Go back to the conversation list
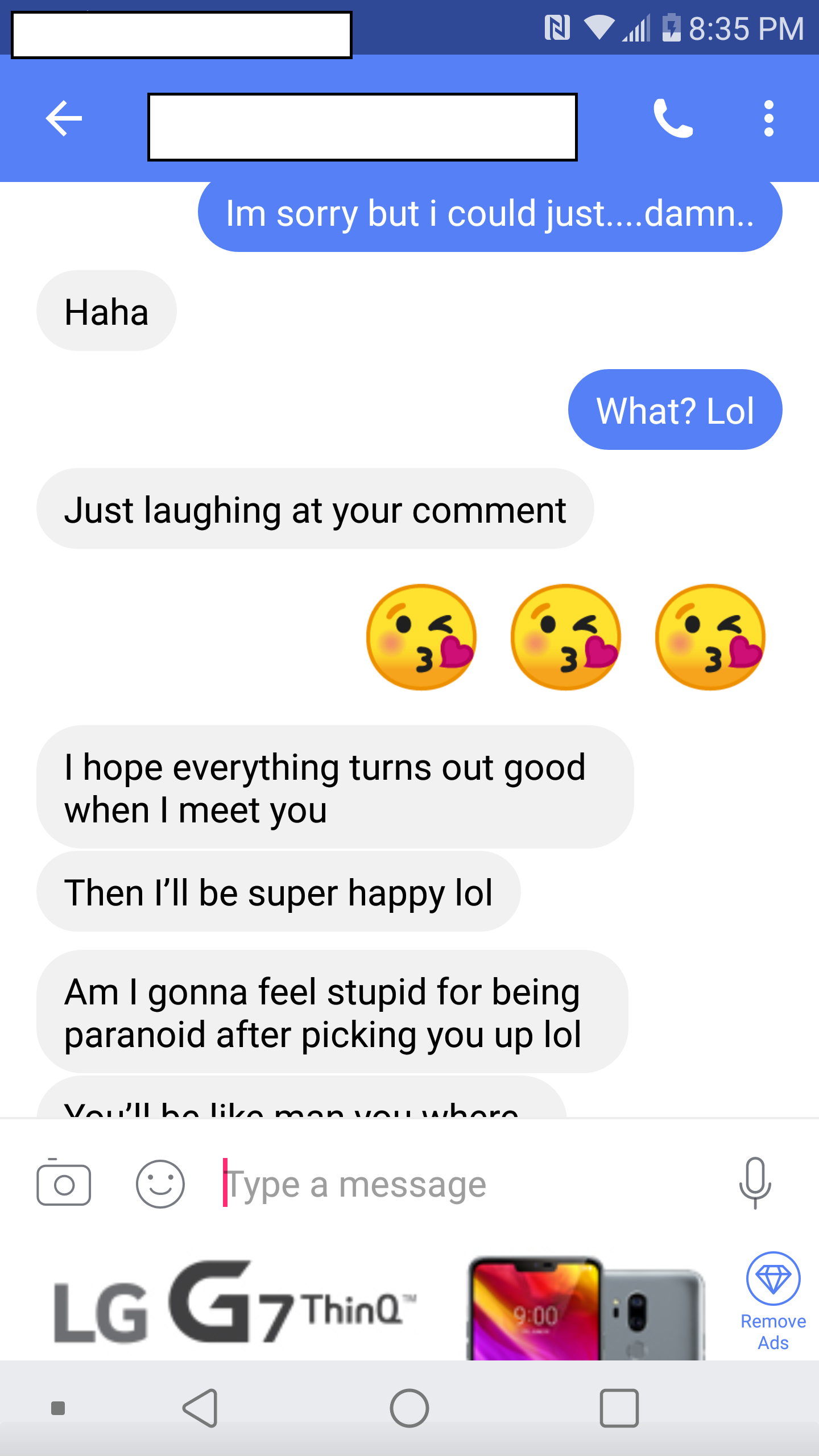 (x=64, y=118)
